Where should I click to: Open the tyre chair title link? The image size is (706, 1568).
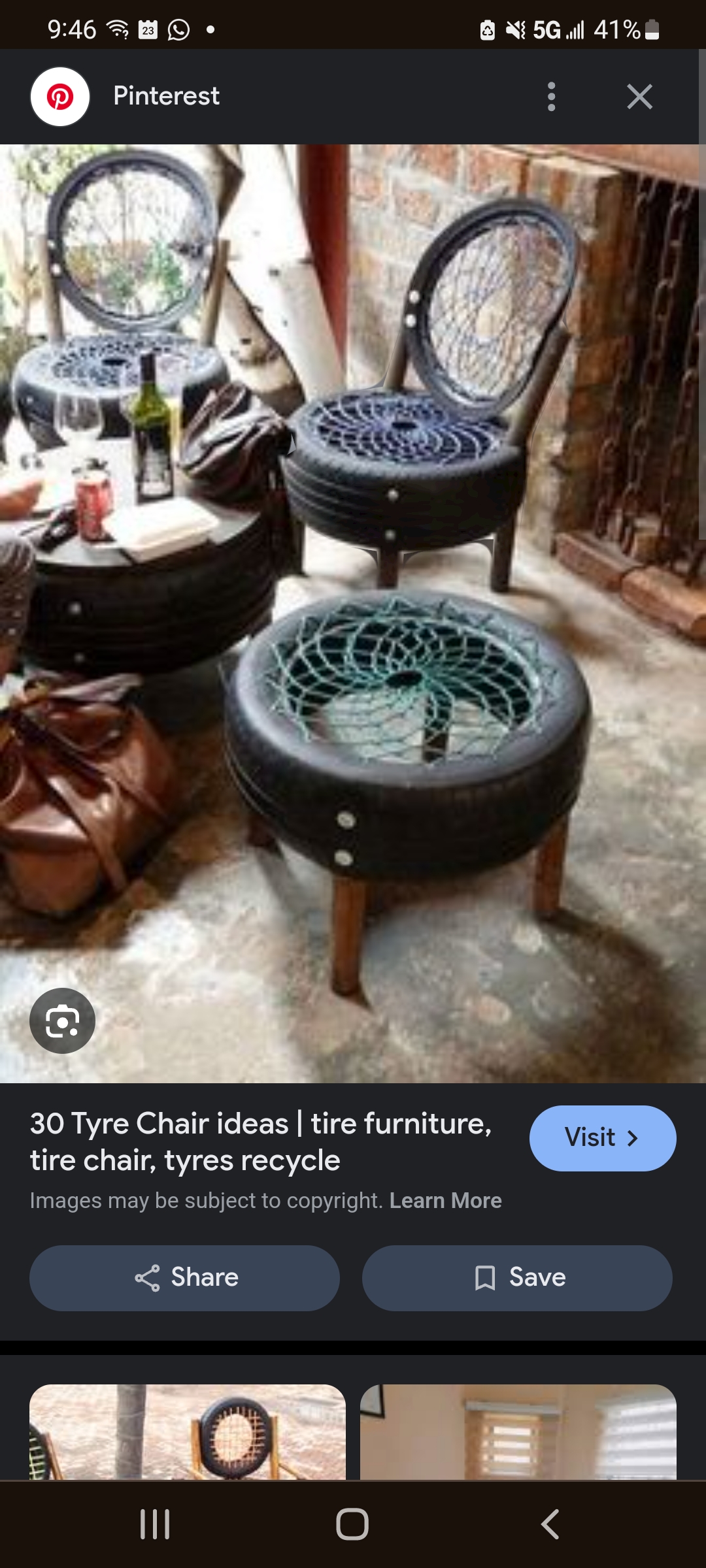coord(260,1141)
